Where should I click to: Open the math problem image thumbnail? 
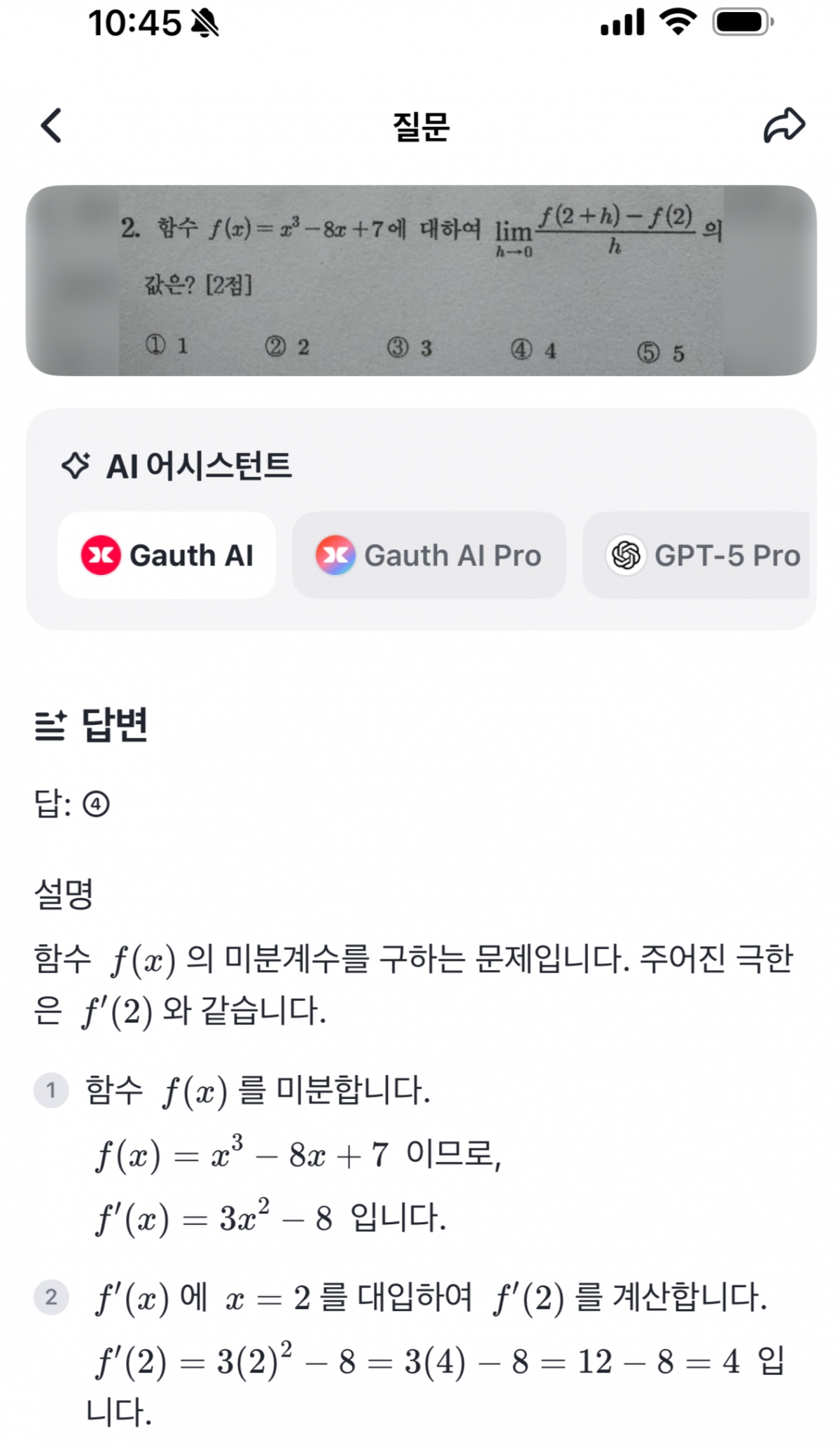(x=420, y=279)
